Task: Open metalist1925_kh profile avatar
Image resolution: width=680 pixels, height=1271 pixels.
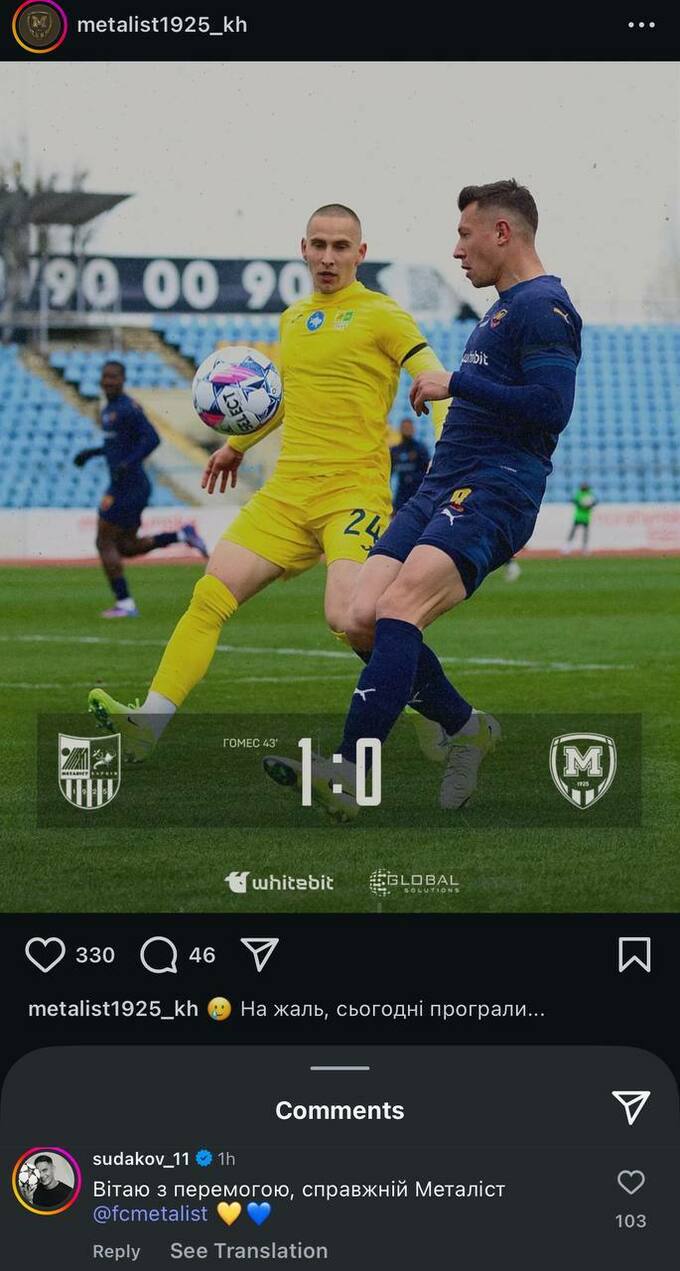Action: point(39,25)
